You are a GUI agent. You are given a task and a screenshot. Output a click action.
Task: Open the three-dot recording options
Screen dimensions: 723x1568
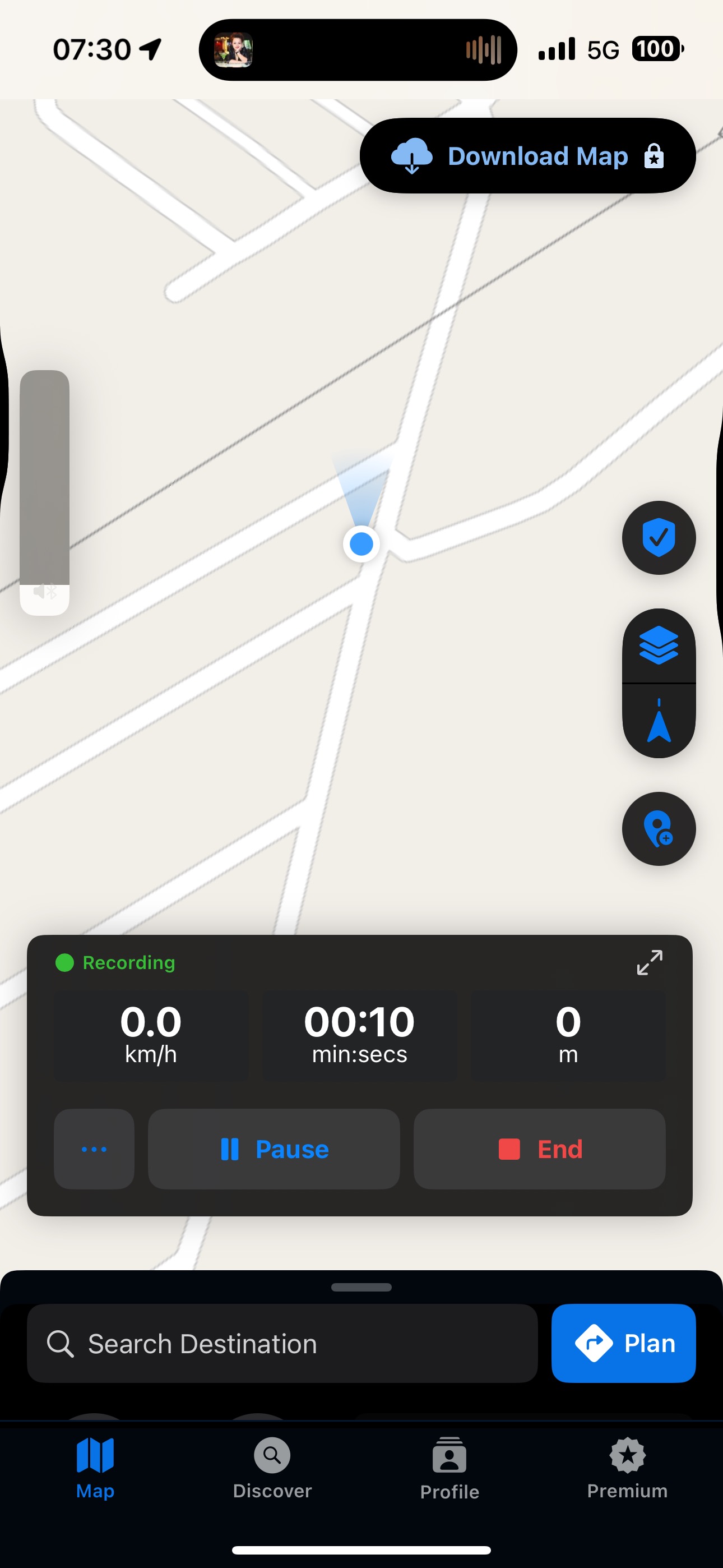(x=94, y=1149)
